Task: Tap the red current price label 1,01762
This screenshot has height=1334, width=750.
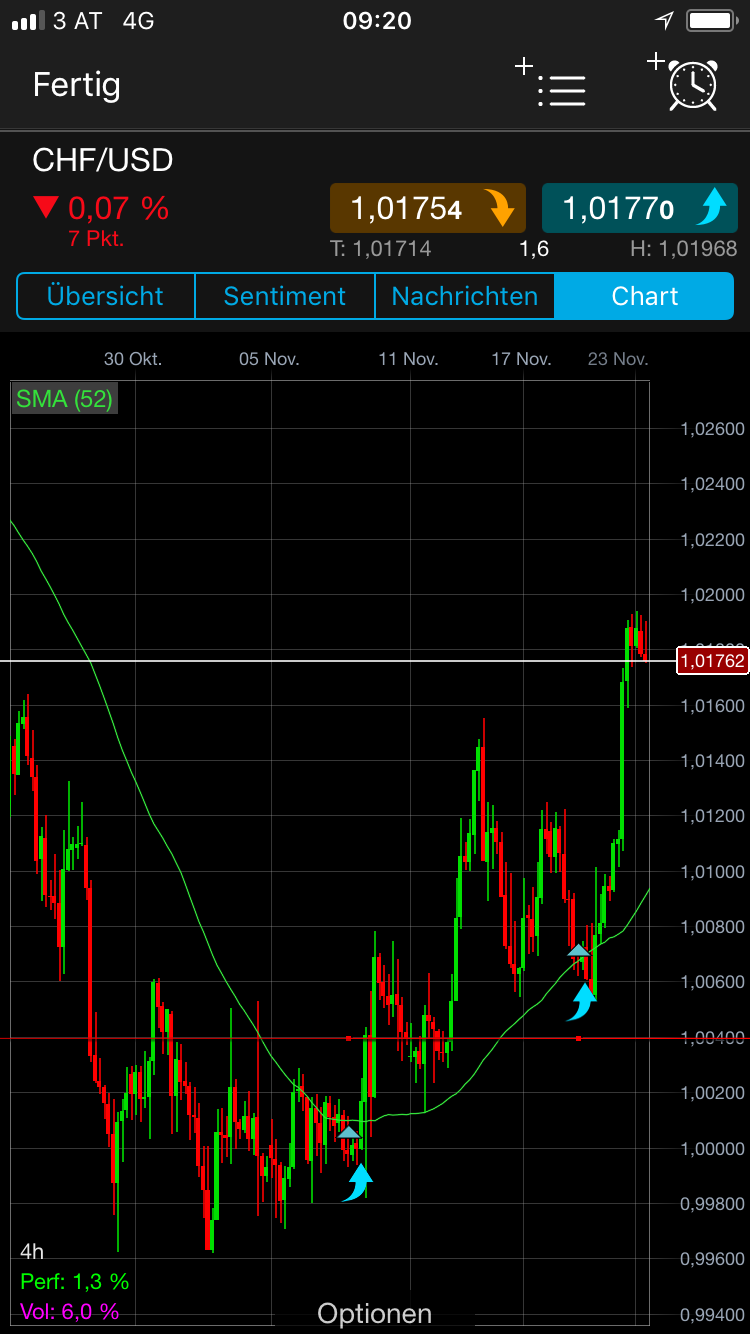Action: pyautogui.click(x=712, y=660)
